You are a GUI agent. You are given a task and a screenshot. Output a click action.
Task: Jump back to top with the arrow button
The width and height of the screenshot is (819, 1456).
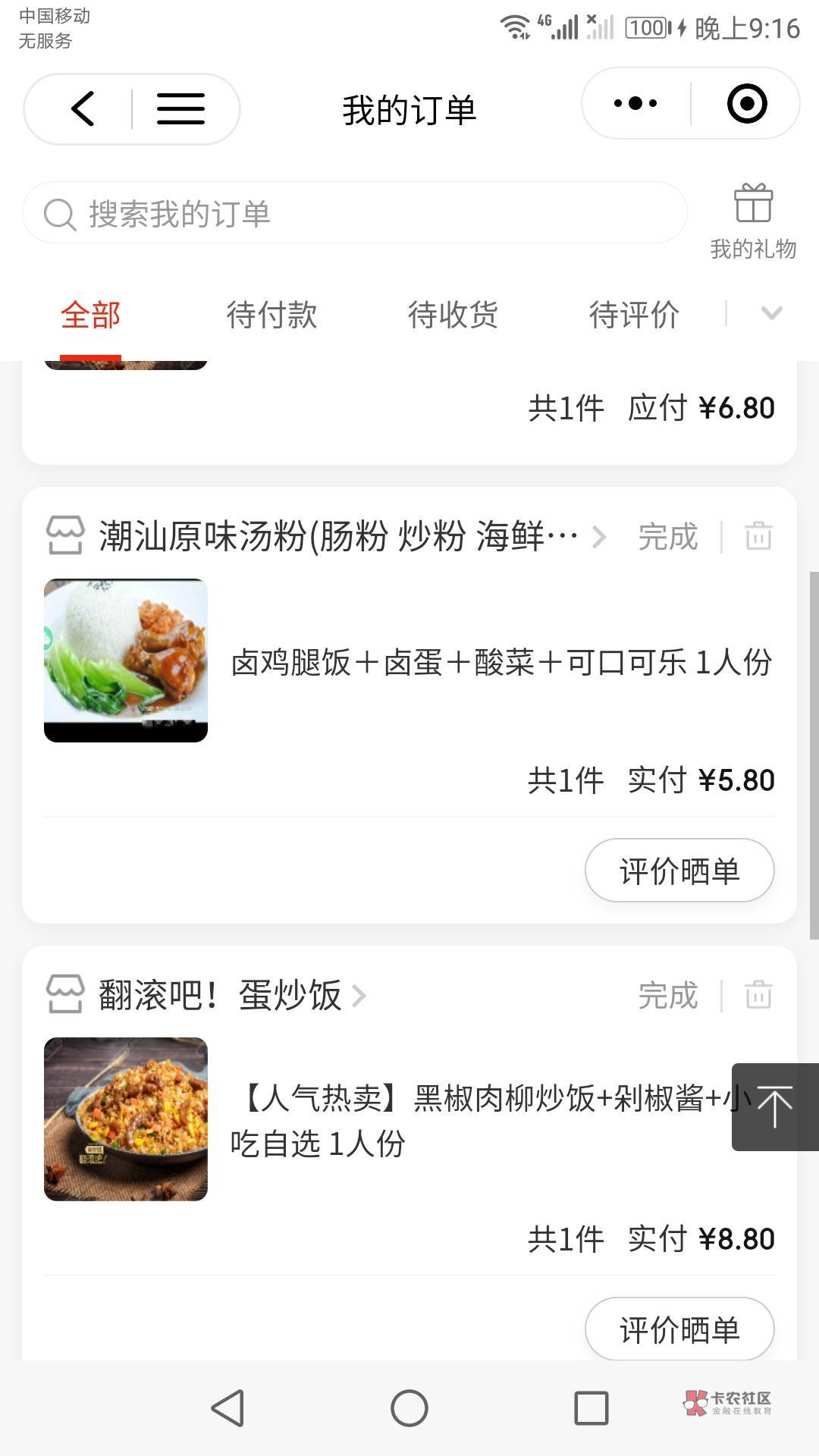point(774,1106)
